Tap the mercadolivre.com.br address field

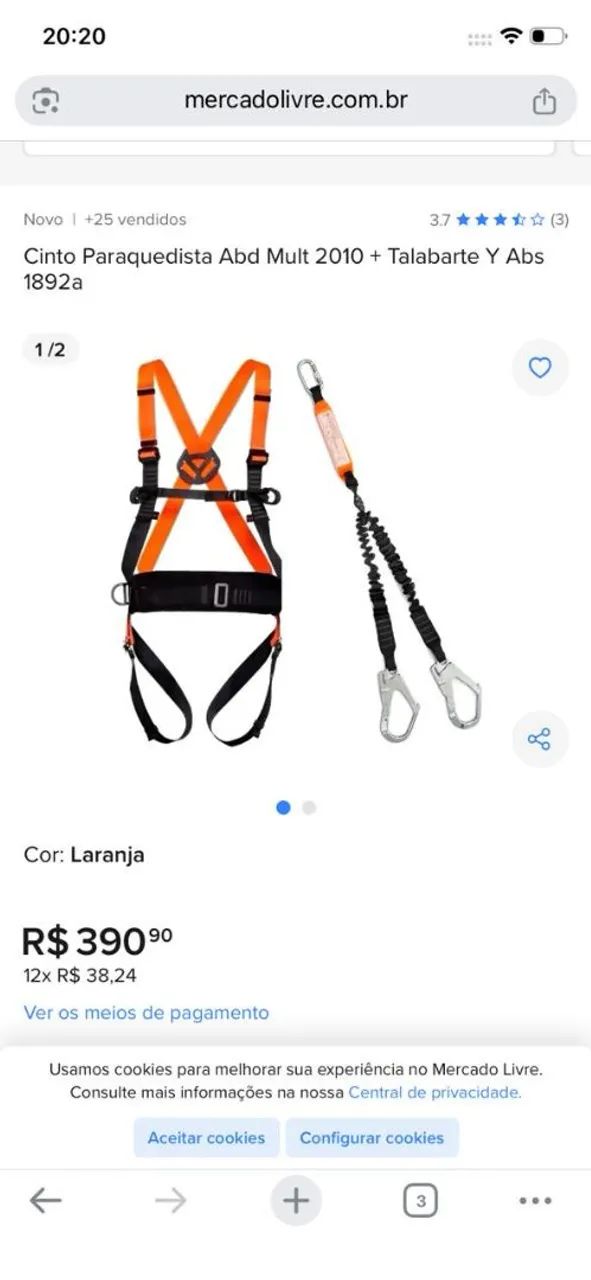[x=296, y=100]
